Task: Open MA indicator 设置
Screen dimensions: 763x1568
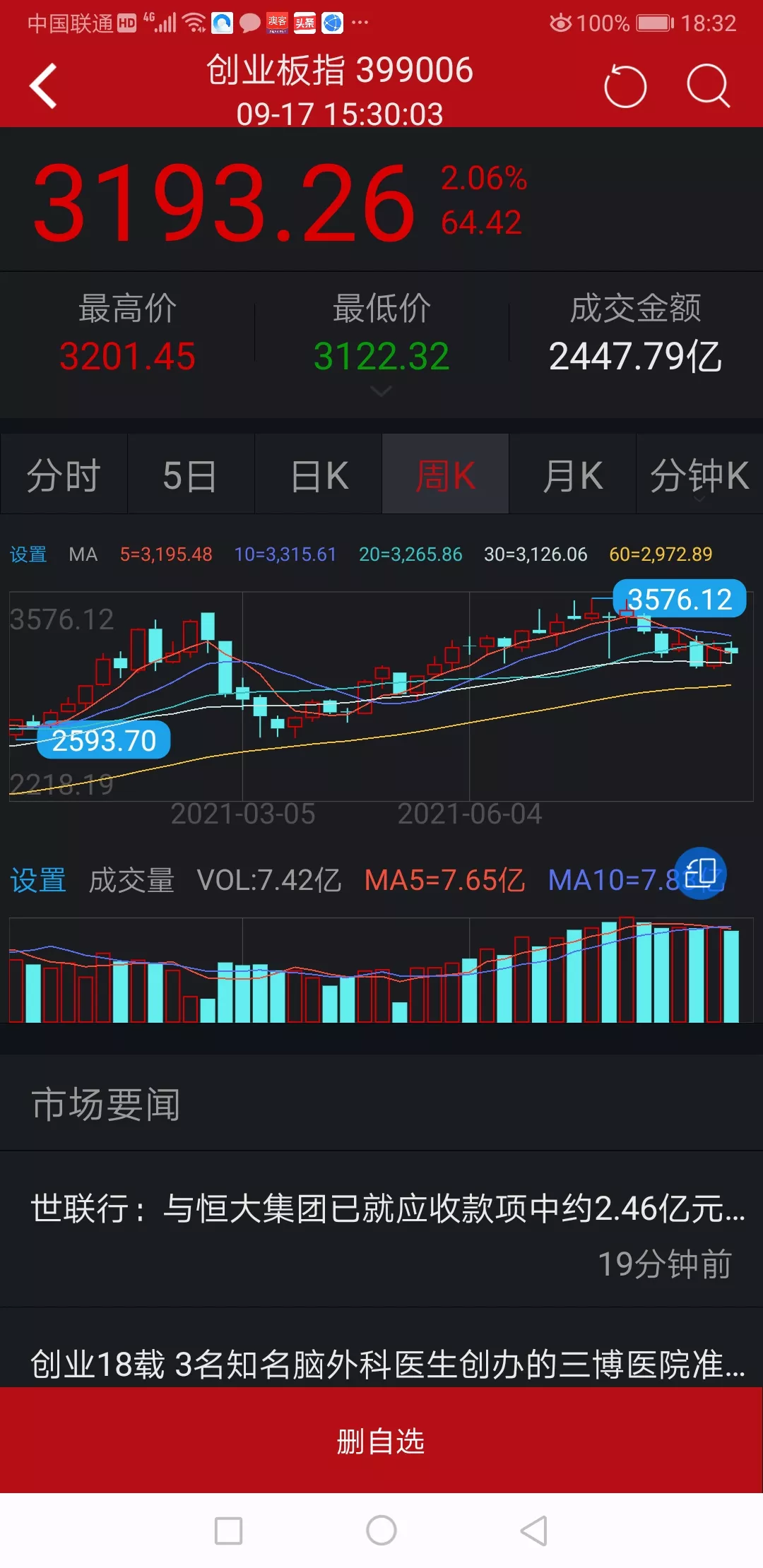Action: [x=28, y=554]
